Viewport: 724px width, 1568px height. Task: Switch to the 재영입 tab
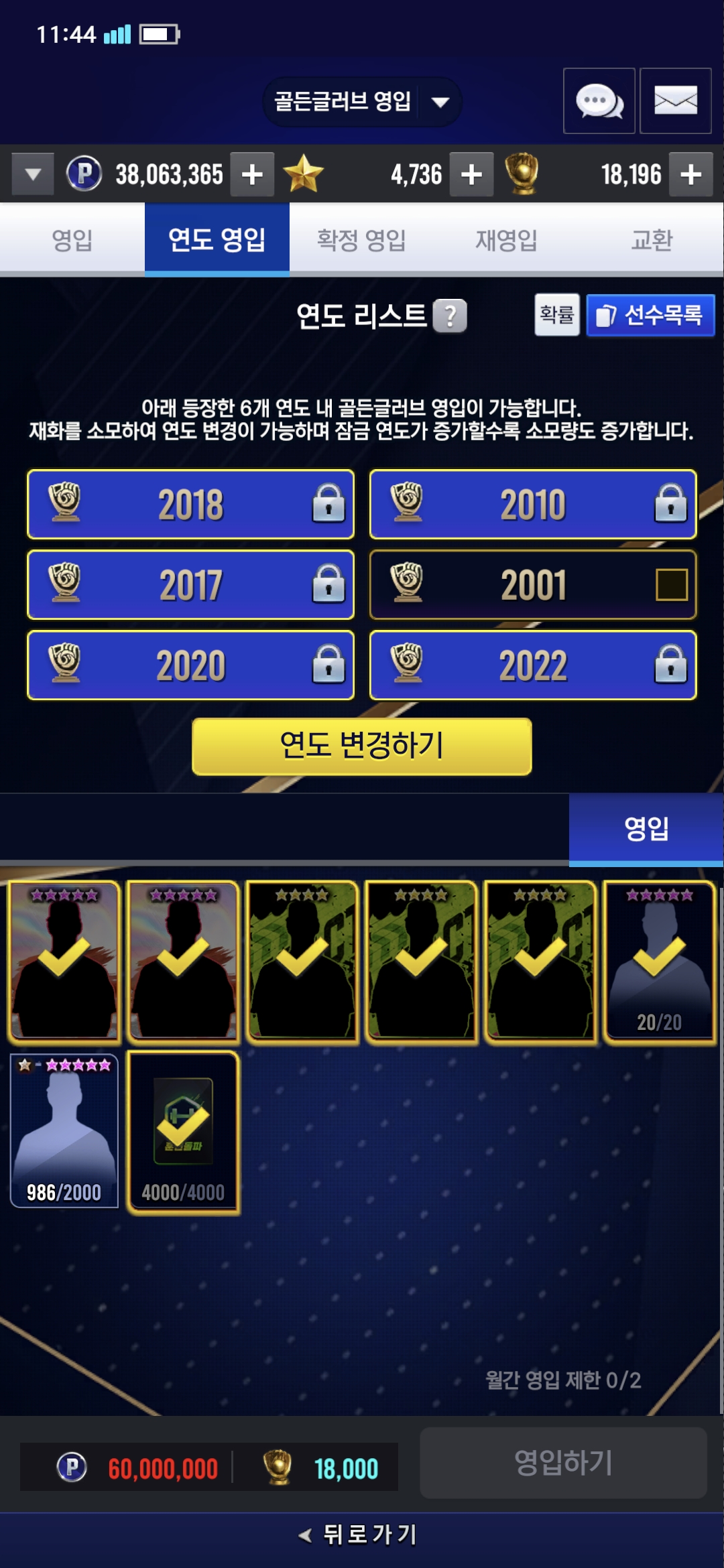click(506, 240)
